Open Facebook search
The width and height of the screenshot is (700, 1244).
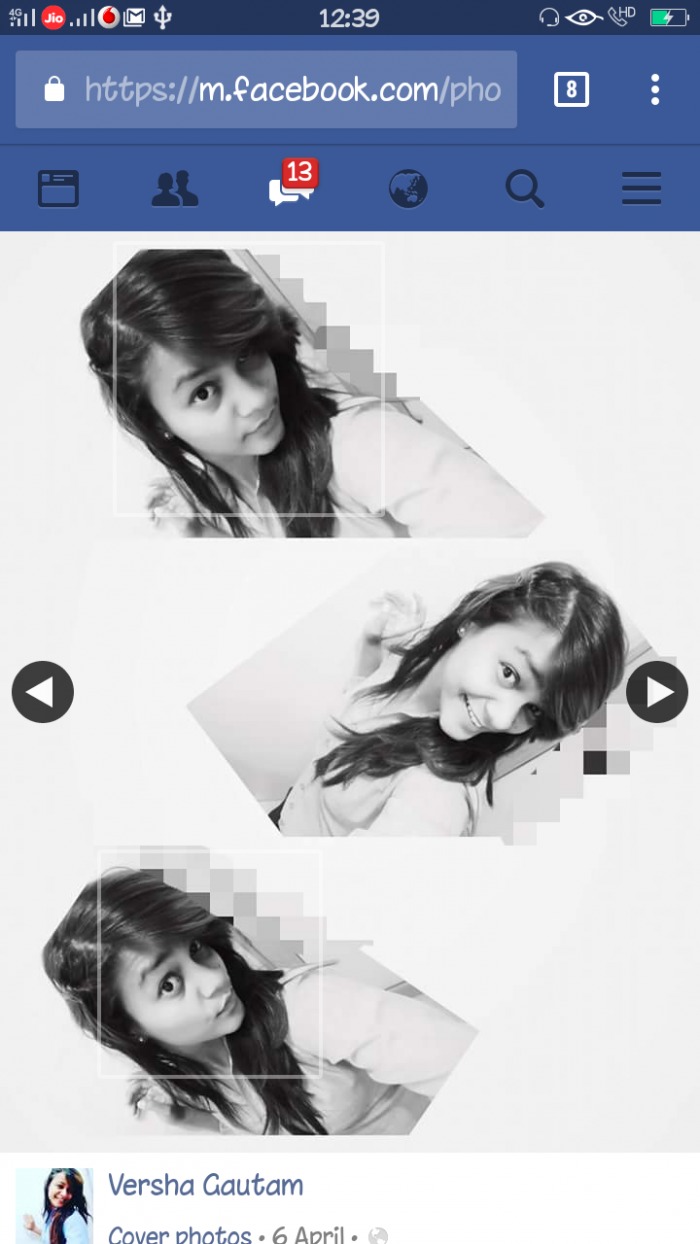(x=524, y=188)
